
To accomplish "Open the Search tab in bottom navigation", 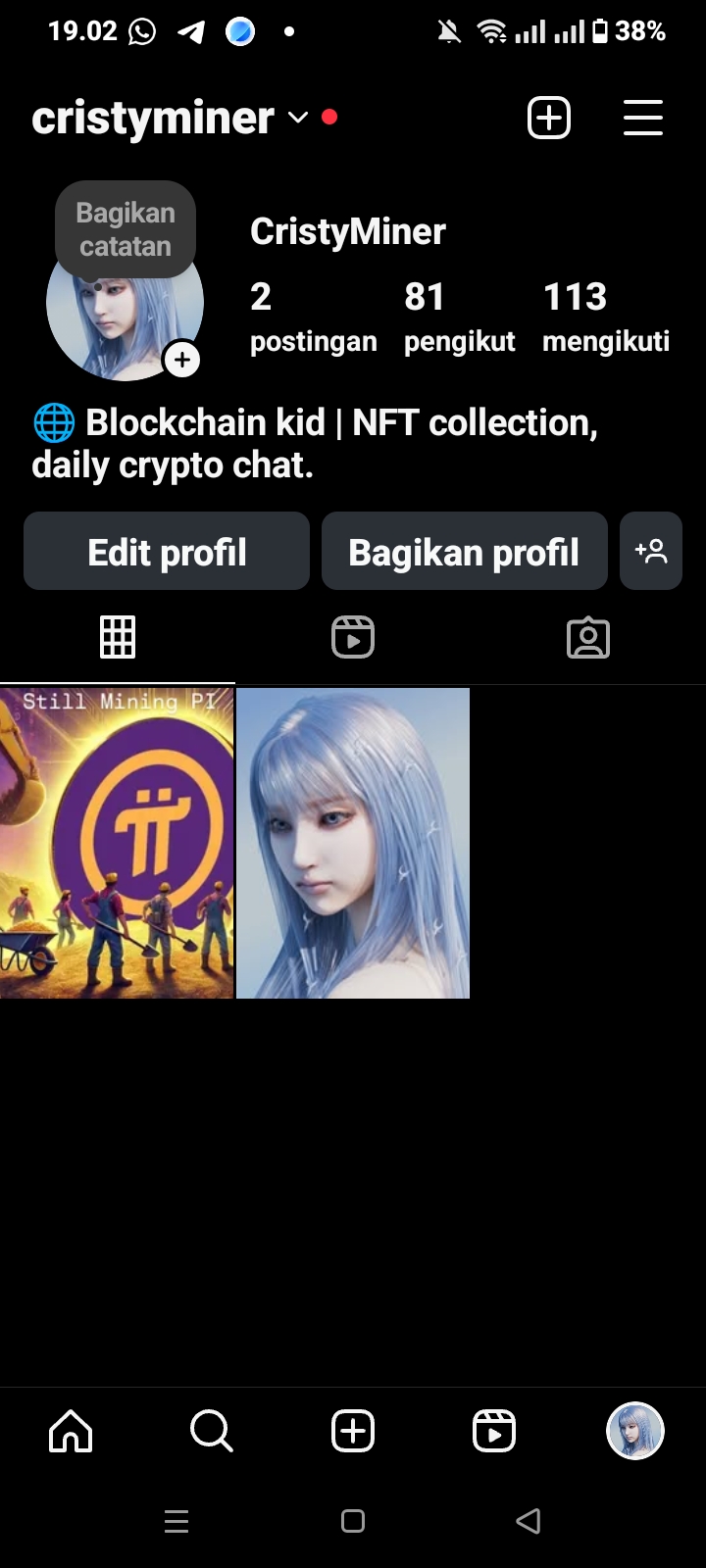I will point(212,1431).
